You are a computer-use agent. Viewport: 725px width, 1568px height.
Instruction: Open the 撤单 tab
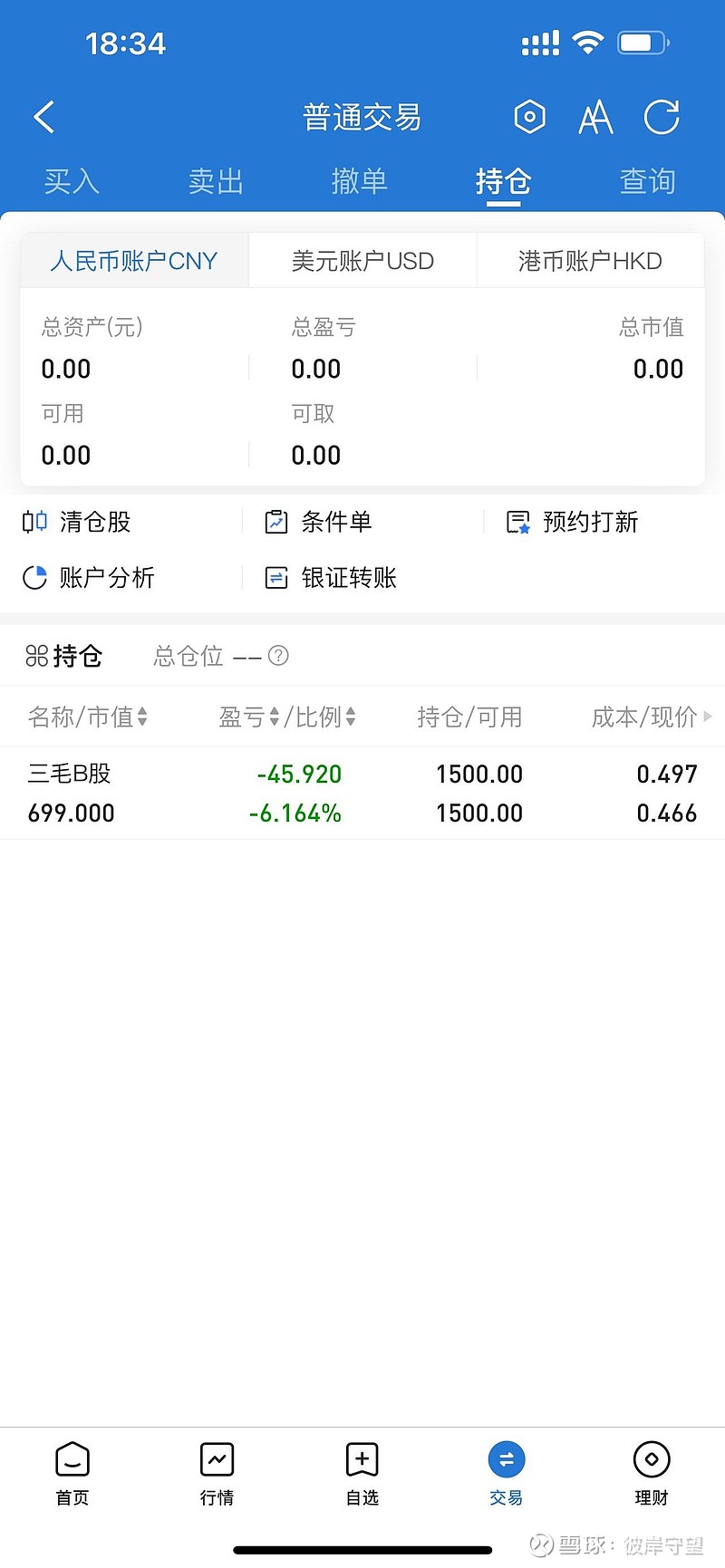click(x=360, y=181)
